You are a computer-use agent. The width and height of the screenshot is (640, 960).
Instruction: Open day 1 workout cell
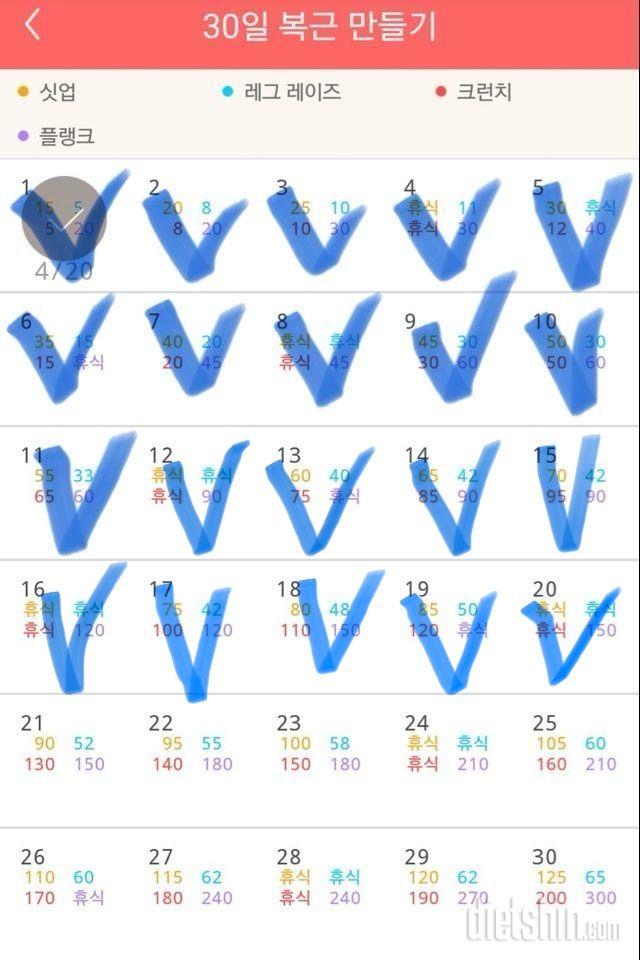pos(64,225)
